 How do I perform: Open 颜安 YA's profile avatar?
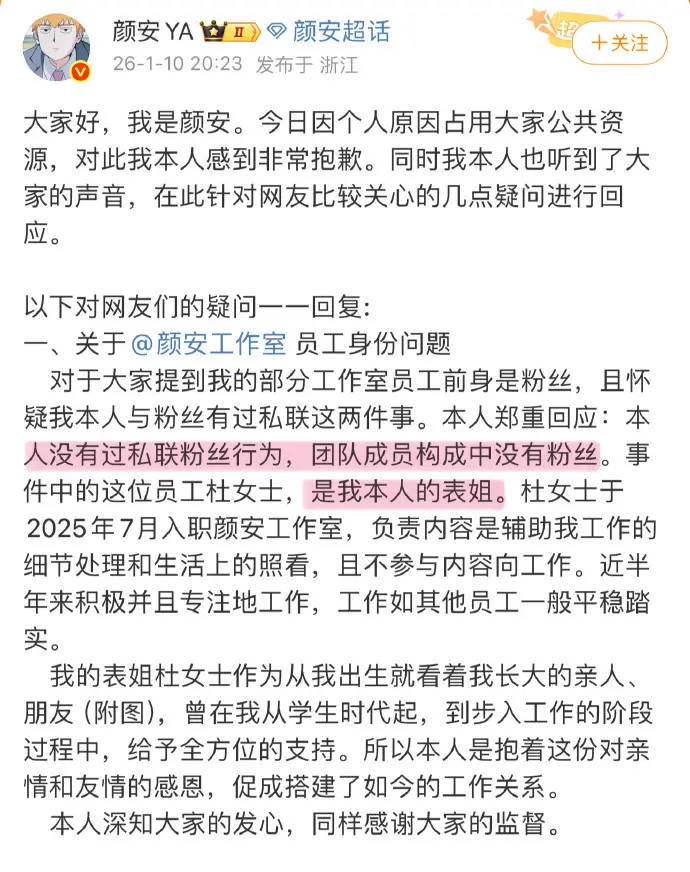tap(57, 46)
